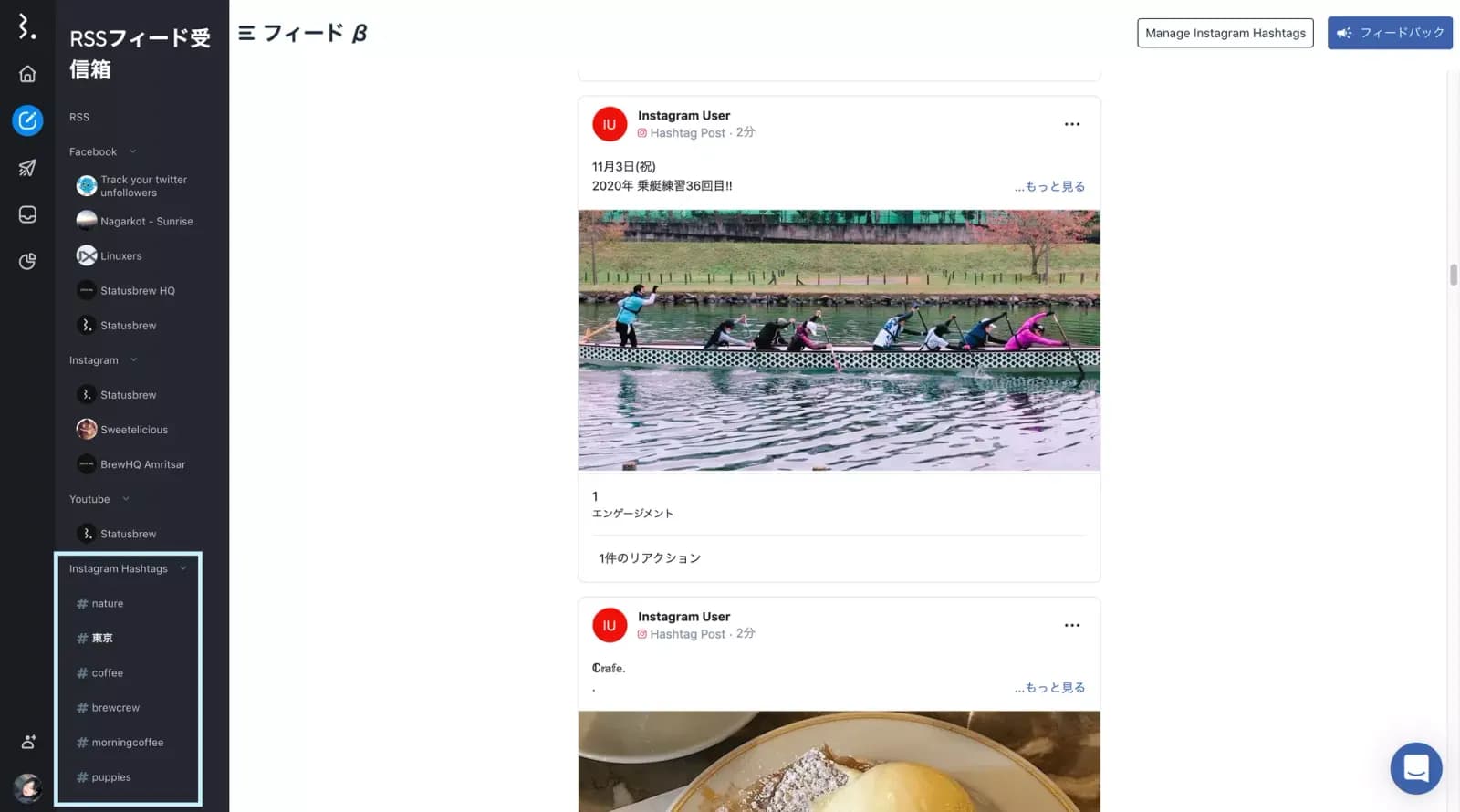Viewport: 1460px width, 812px height.
Task: Tap the Manage Instagram Hashtags button
Action: pyautogui.click(x=1225, y=33)
